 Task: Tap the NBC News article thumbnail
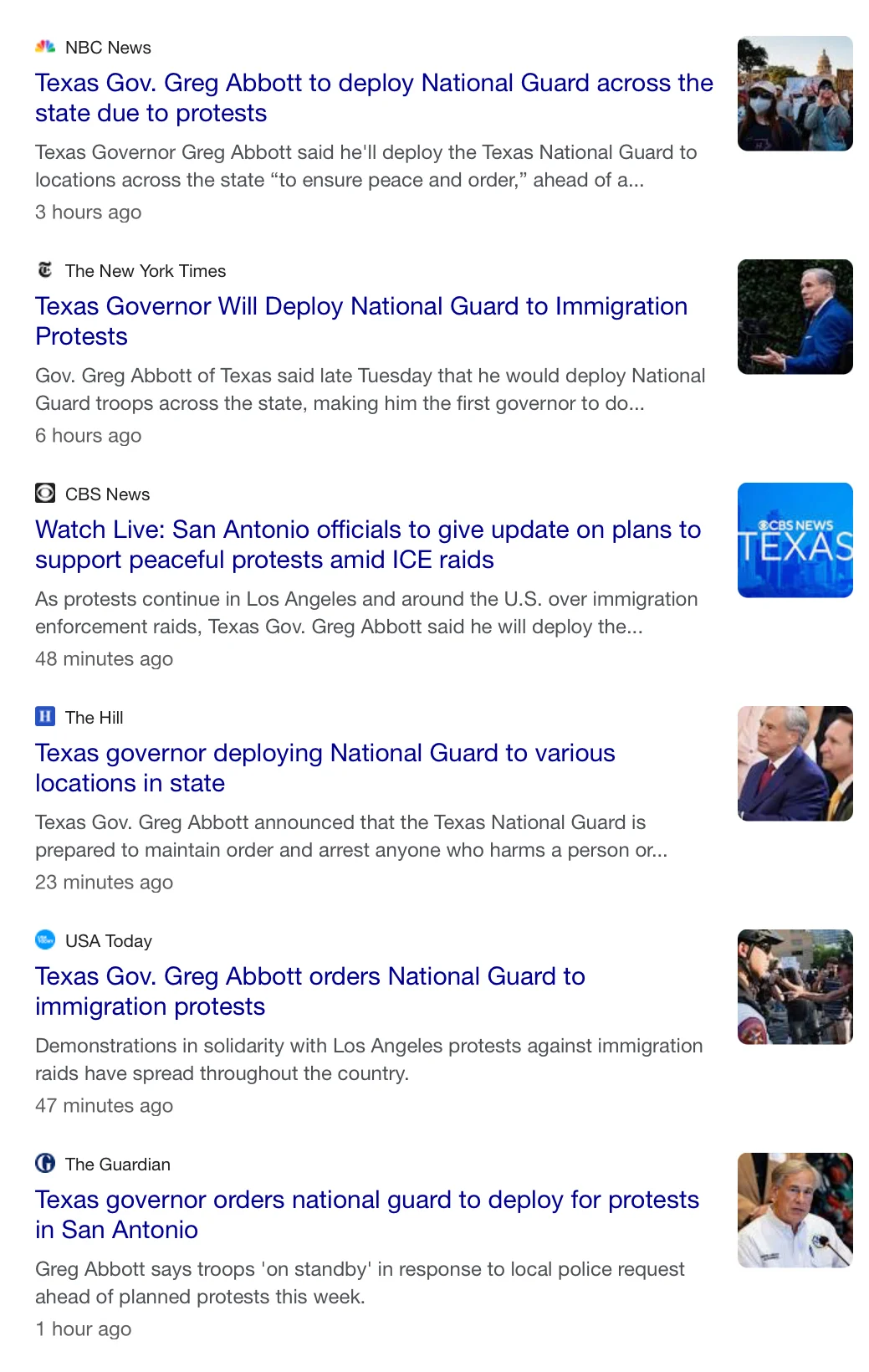[795, 94]
